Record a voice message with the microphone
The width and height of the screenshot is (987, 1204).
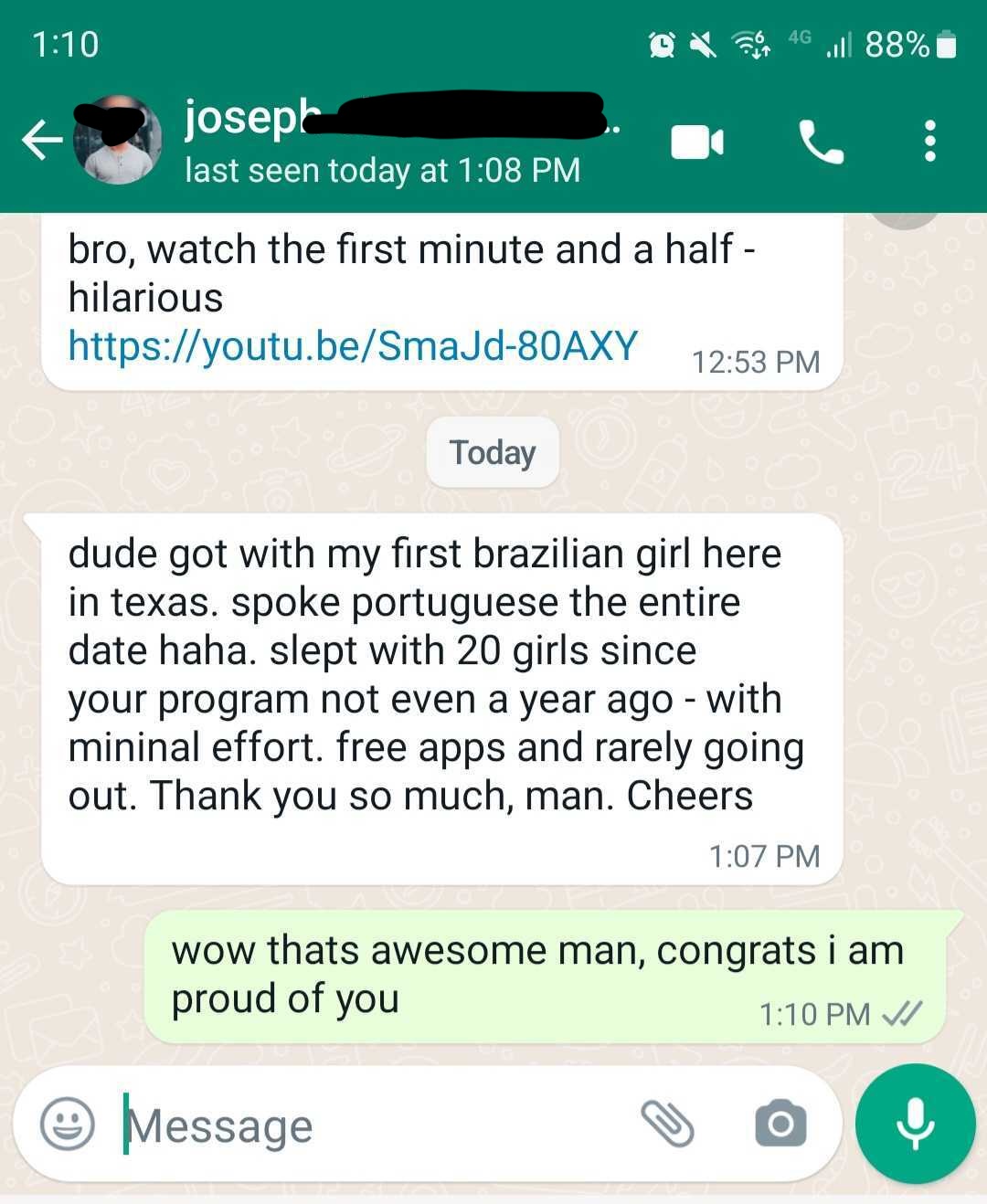[915, 1124]
